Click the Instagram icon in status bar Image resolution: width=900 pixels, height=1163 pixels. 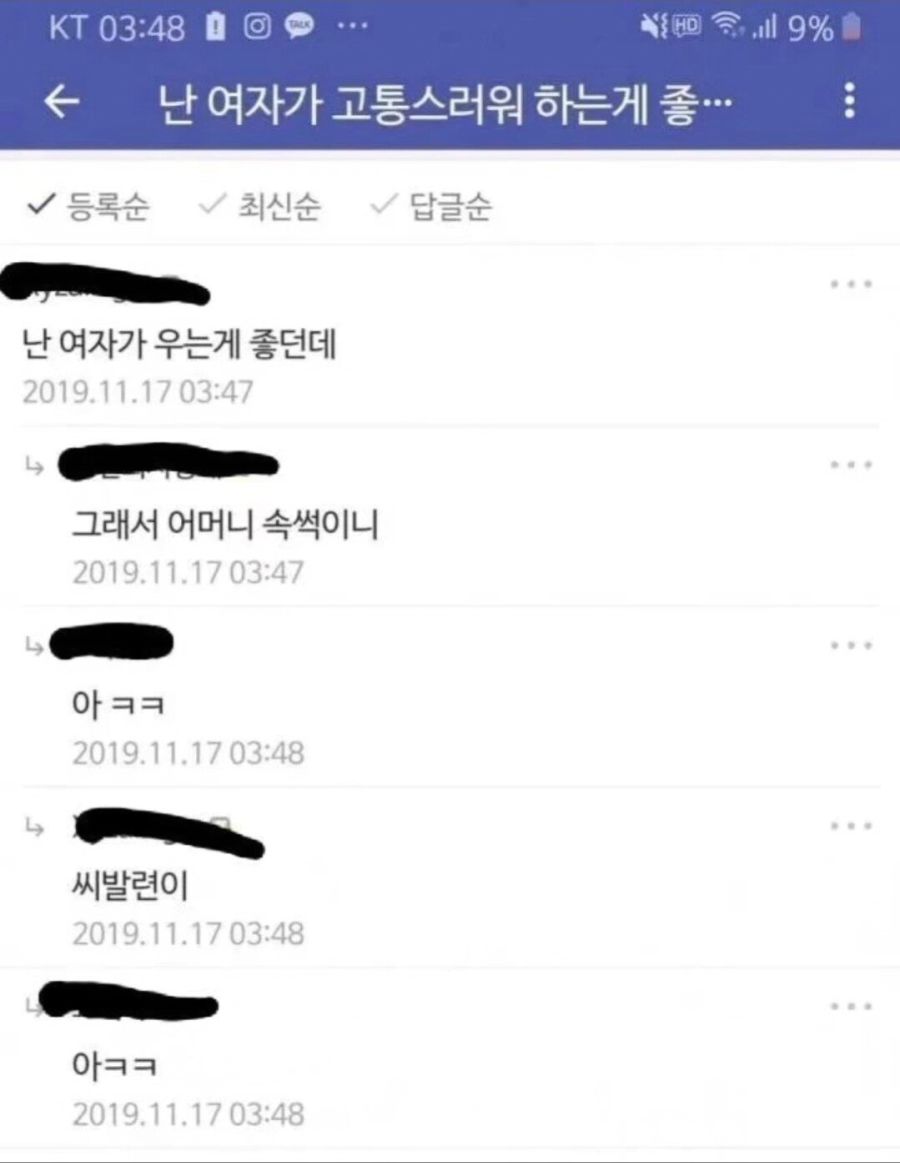point(256,26)
